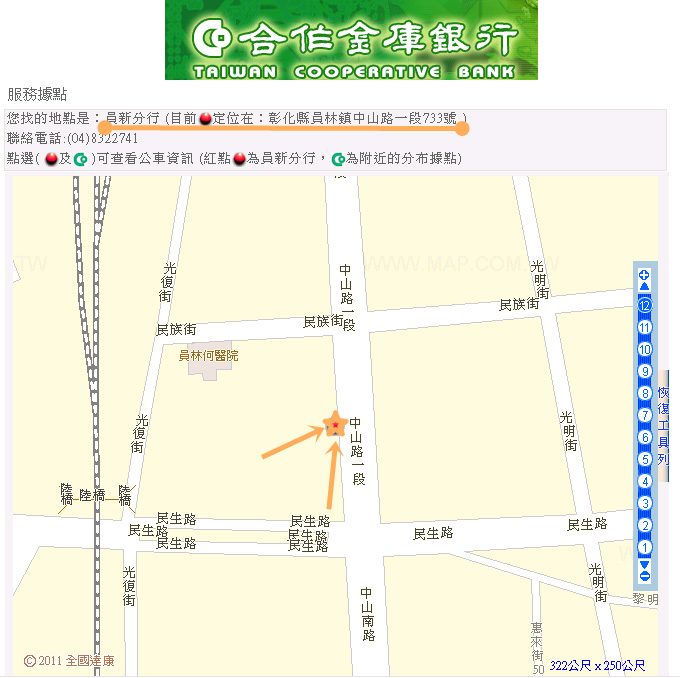Zoom in with the plus icon
680x678 pixels.
[x=644, y=275]
